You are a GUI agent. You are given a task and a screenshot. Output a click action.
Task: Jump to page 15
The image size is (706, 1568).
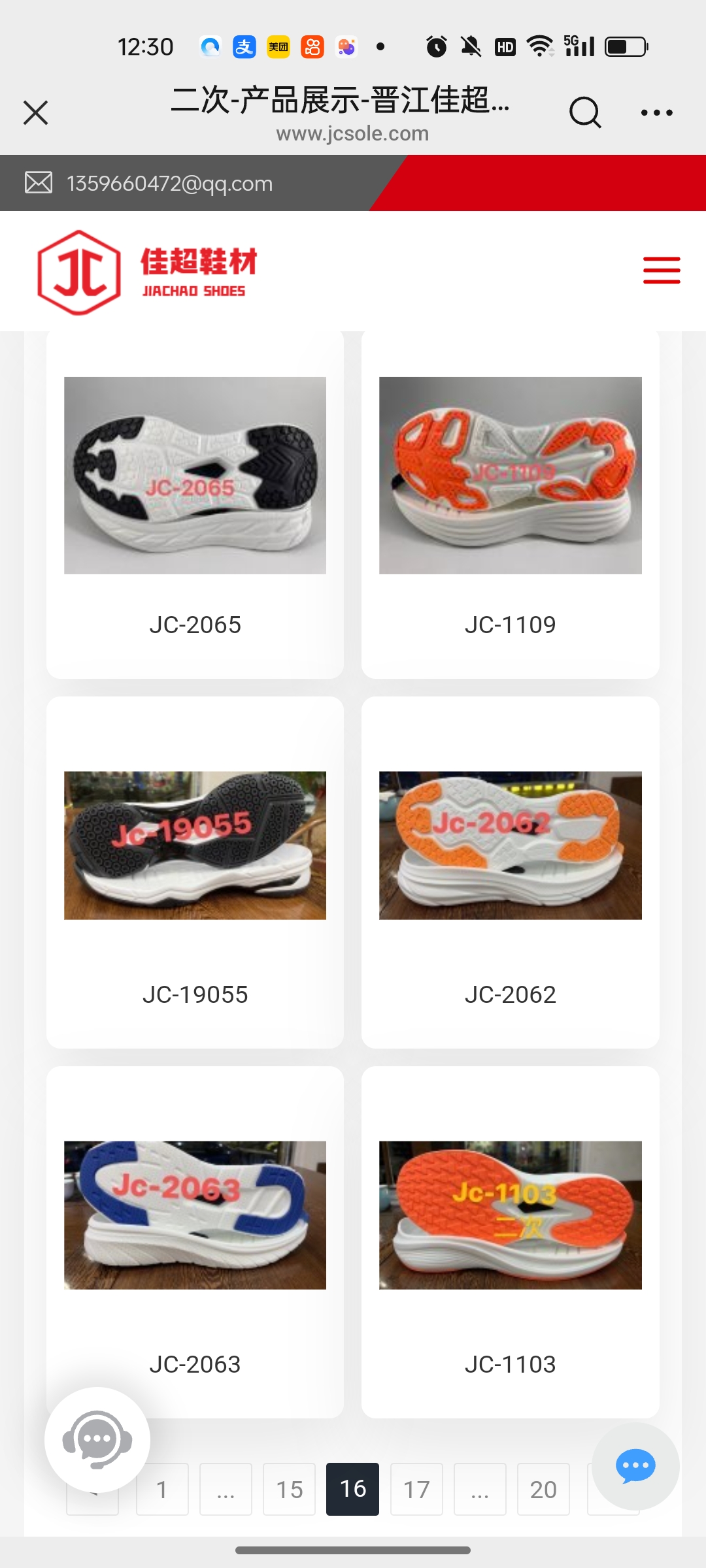point(289,1490)
